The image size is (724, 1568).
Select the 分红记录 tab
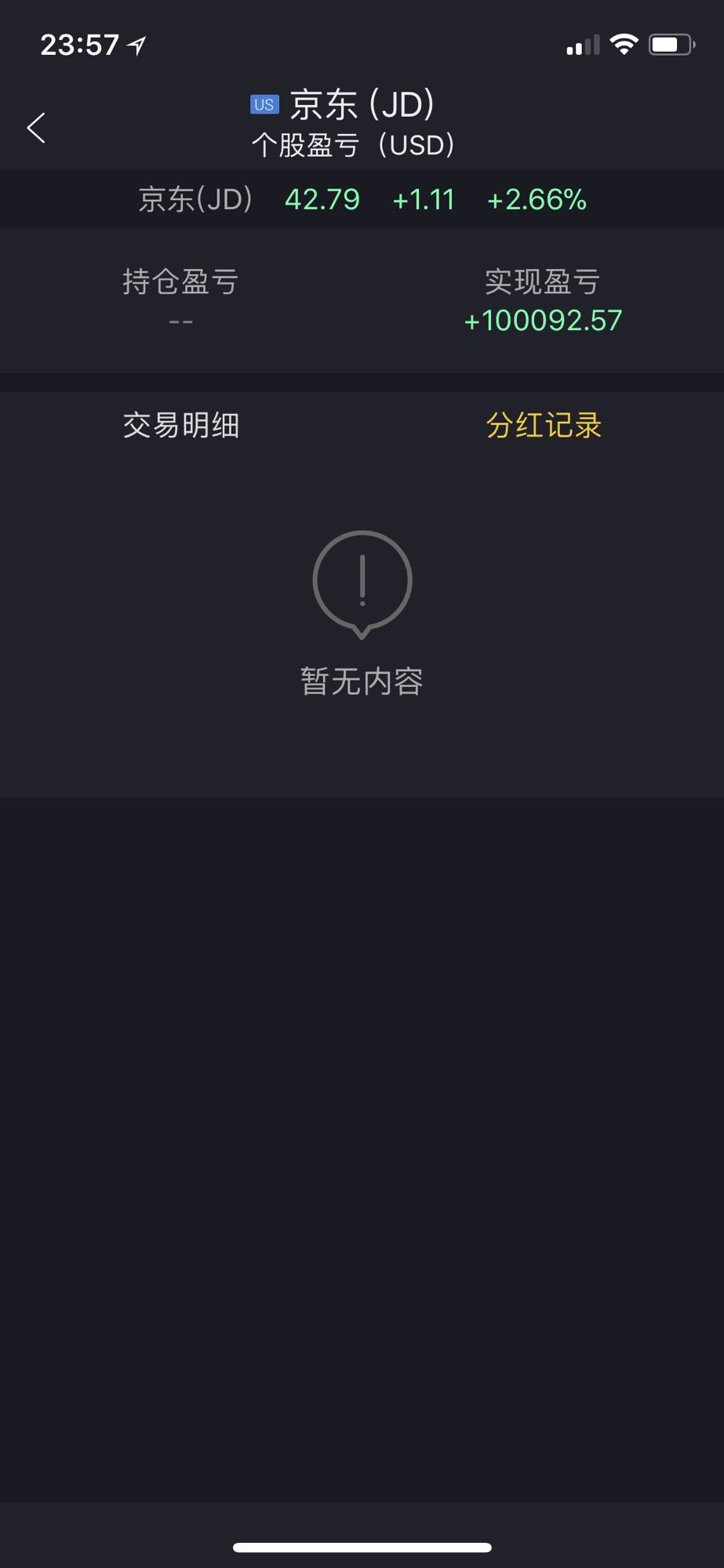(544, 425)
